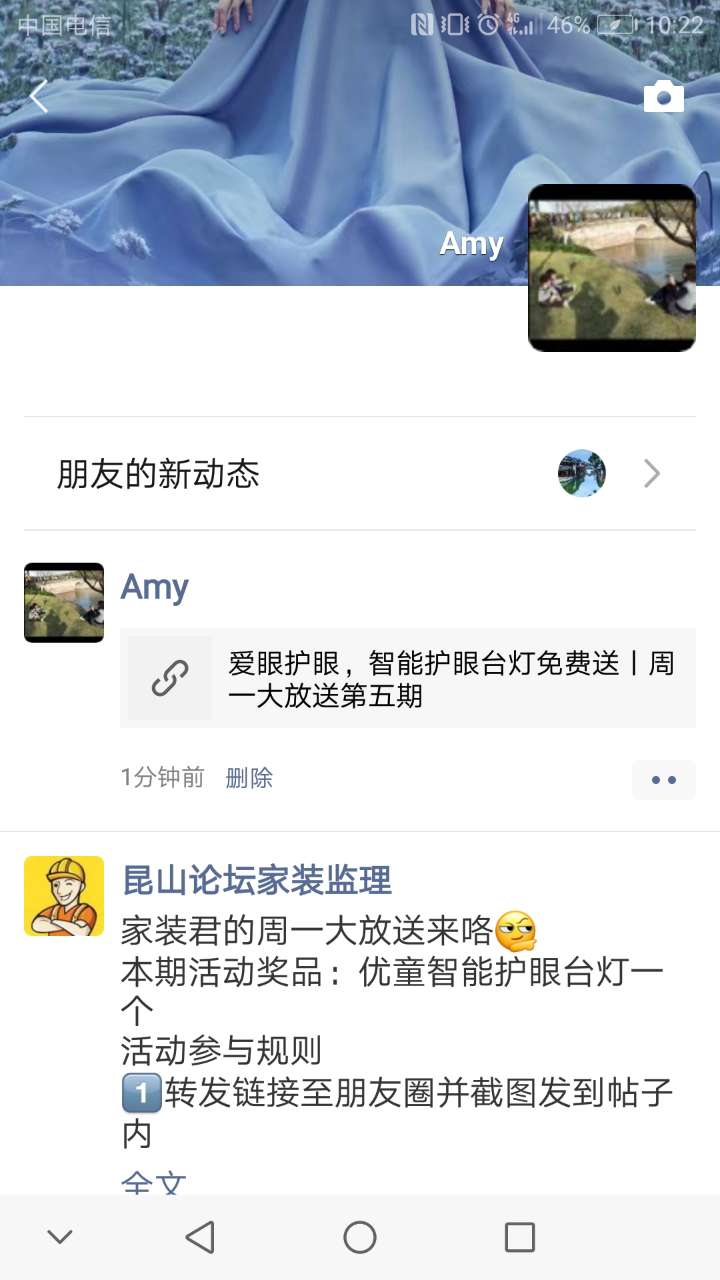Open Amy's profile from her post name
The image size is (720, 1280).
pos(154,587)
